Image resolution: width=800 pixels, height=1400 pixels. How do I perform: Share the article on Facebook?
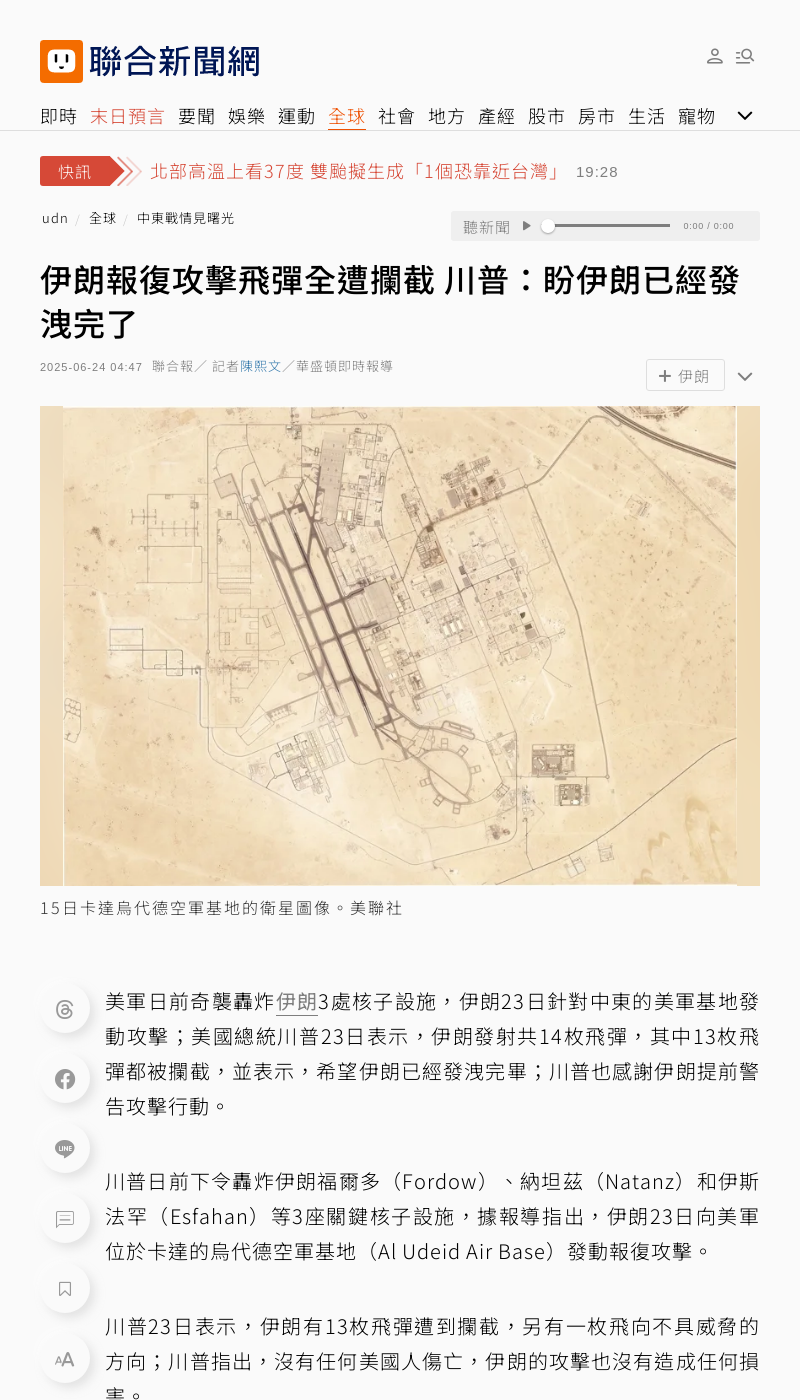65,1079
